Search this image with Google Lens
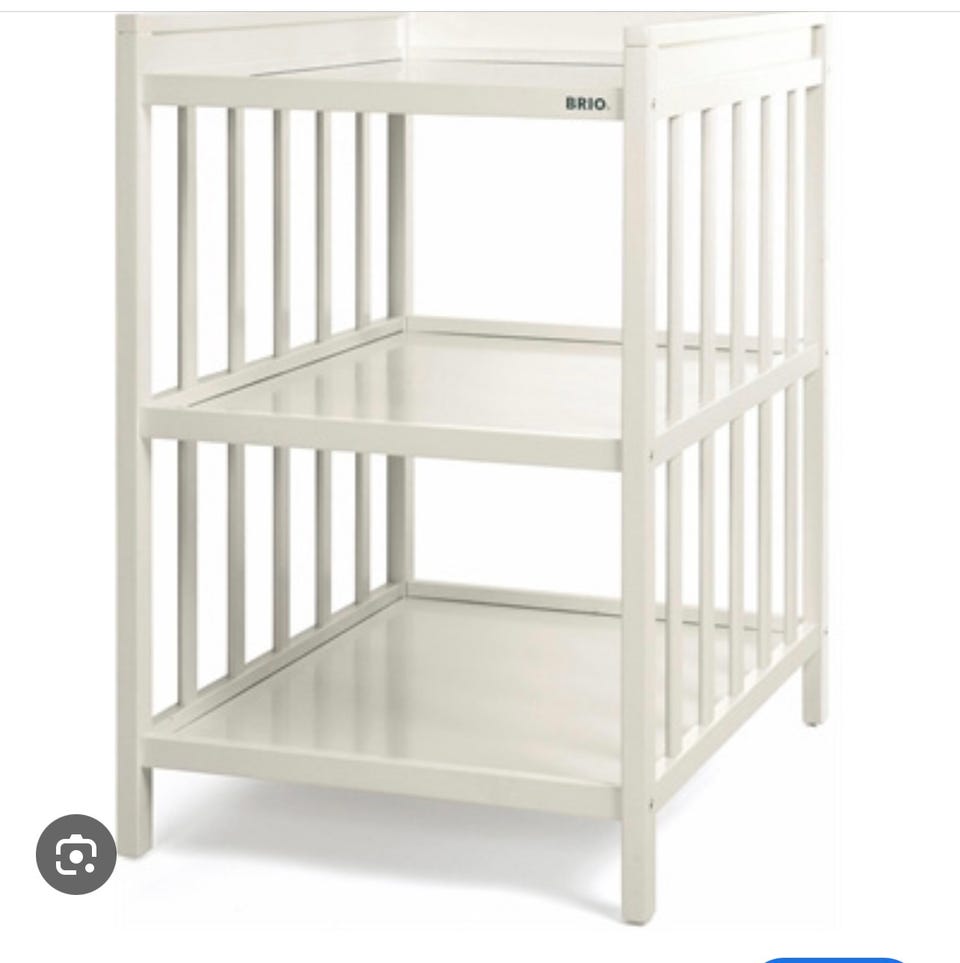 point(76,854)
